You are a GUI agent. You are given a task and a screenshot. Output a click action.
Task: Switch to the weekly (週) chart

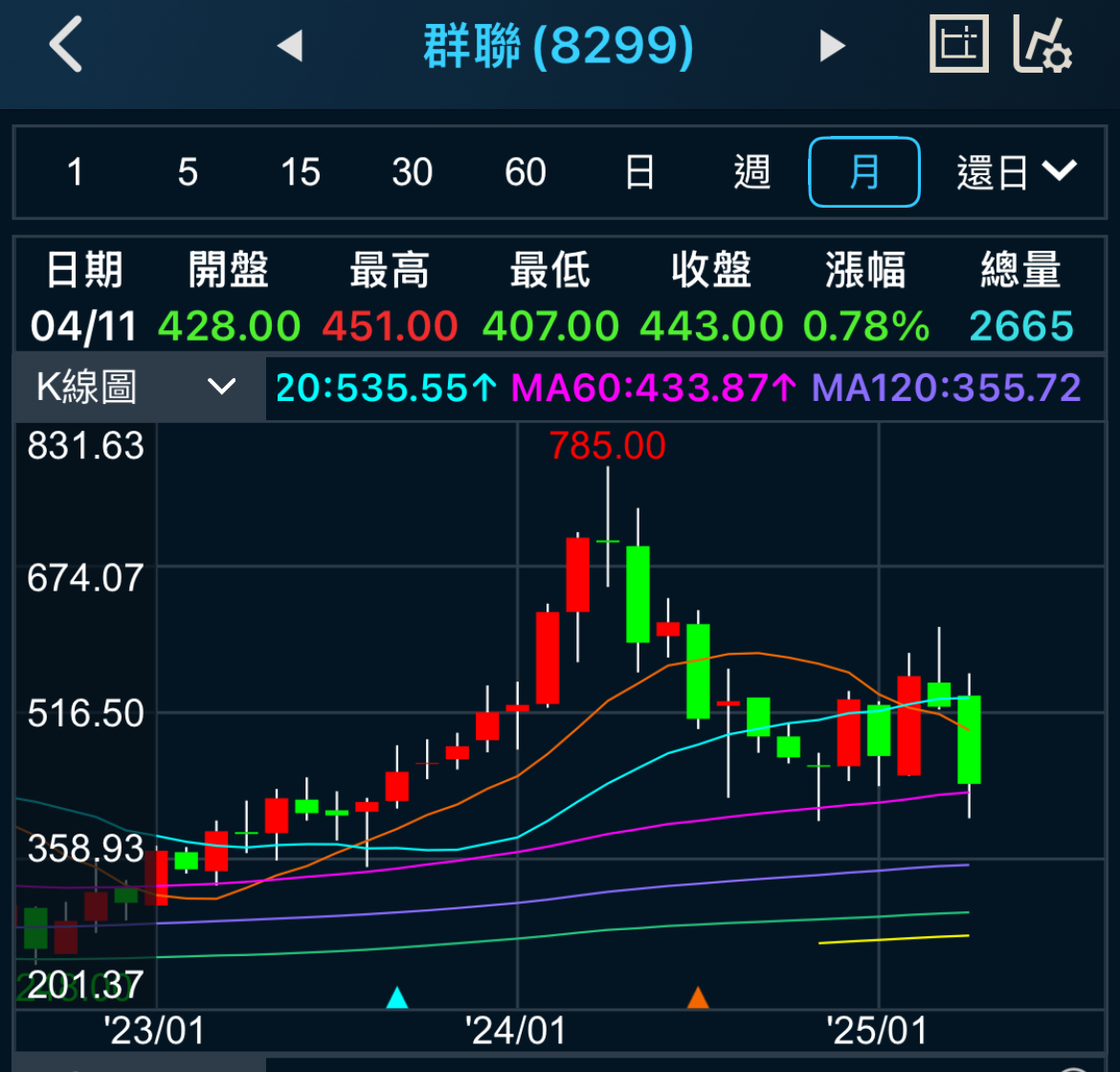click(752, 172)
